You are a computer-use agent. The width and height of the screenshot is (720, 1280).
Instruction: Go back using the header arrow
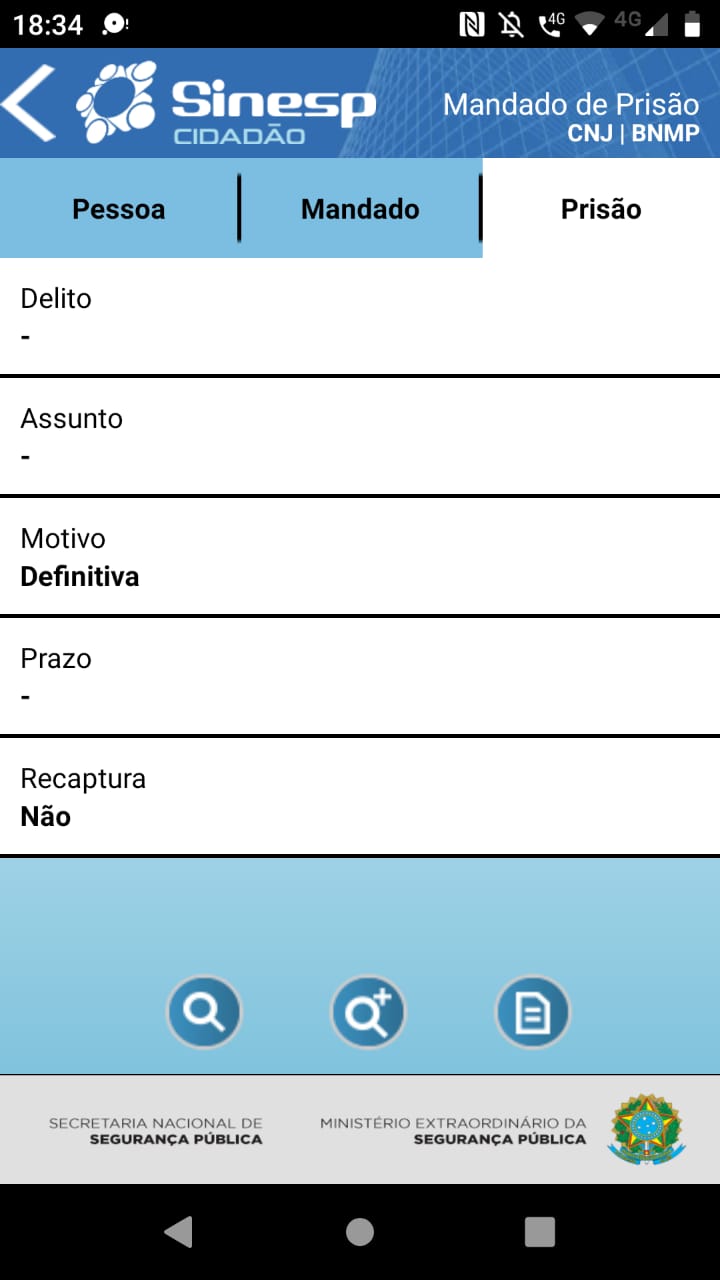pos(28,103)
